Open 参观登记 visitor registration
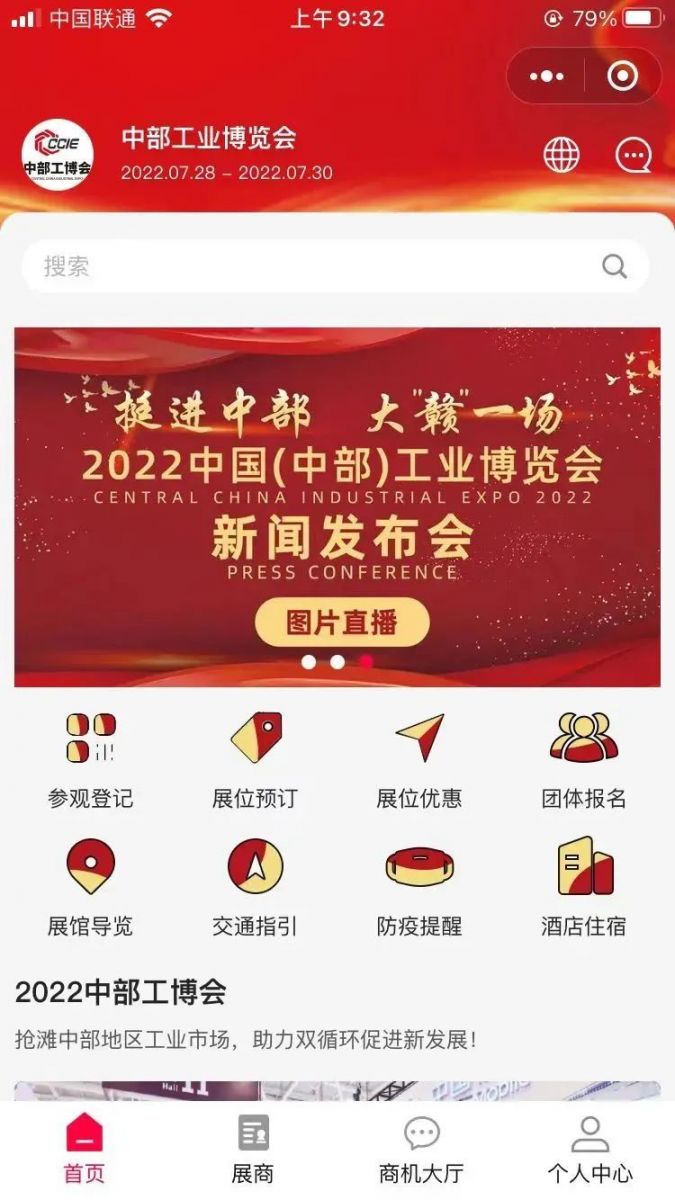The width and height of the screenshot is (675, 1200). (90, 758)
